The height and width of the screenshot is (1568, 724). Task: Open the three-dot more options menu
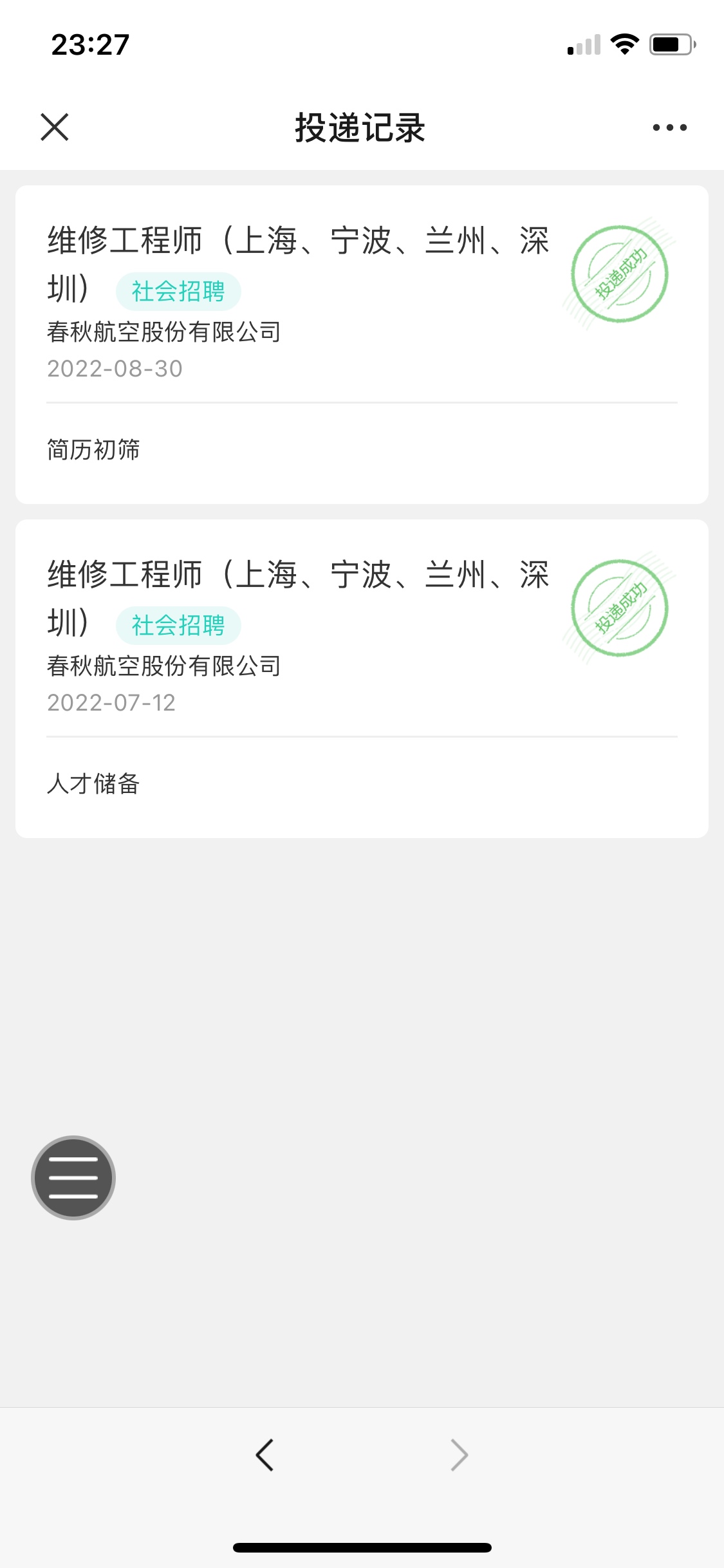[669, 127]
